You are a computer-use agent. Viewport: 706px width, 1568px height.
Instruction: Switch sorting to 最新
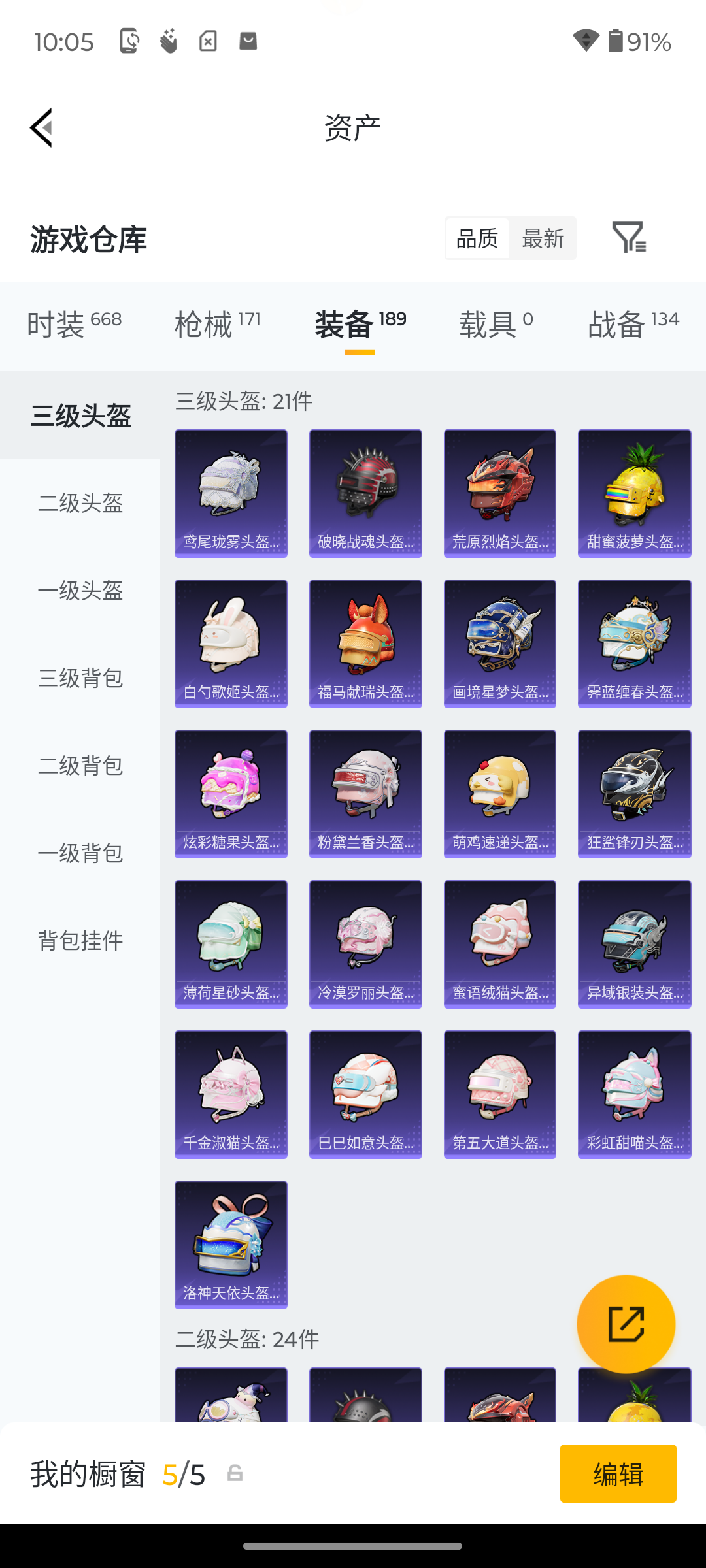[x=543, y=238]
